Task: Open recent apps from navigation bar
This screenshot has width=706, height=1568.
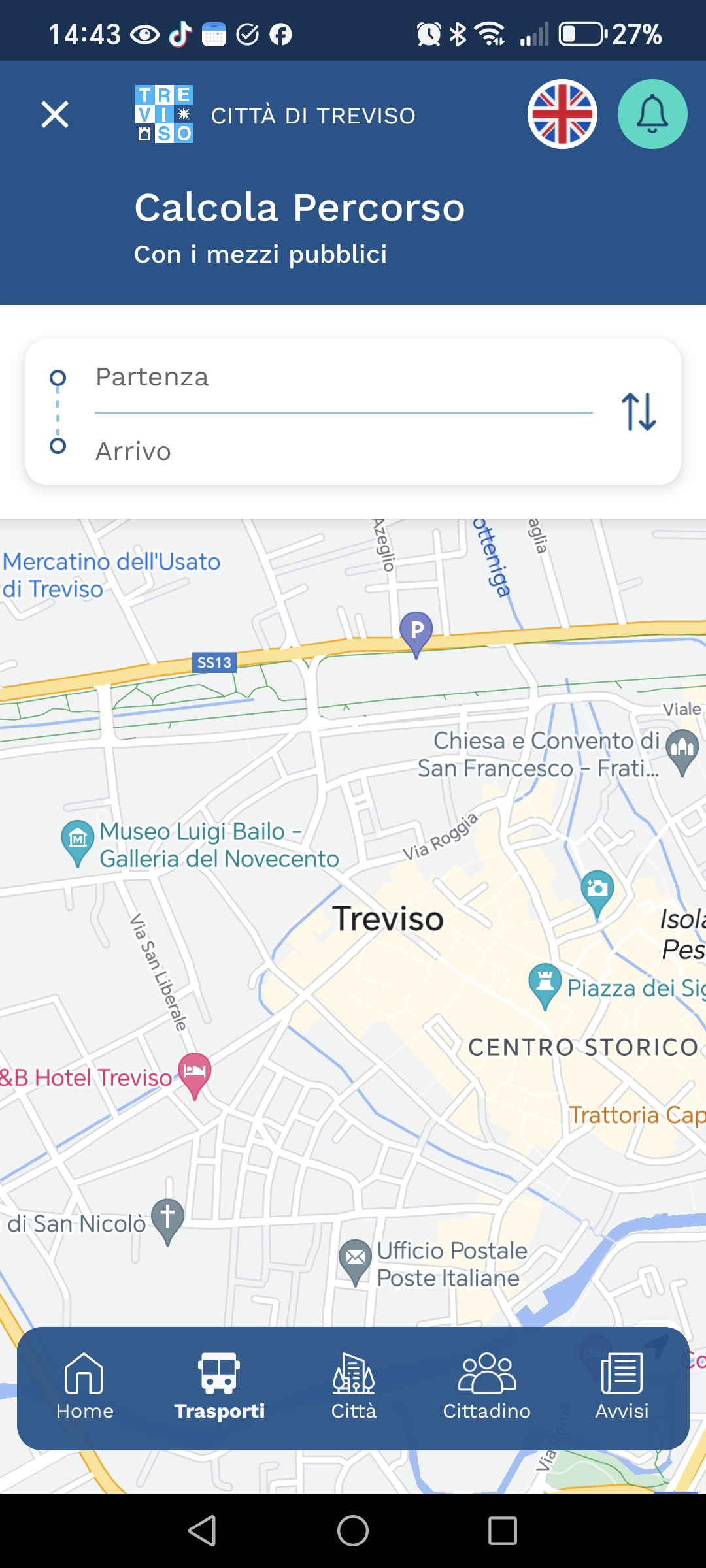Action: point(503,1531)
